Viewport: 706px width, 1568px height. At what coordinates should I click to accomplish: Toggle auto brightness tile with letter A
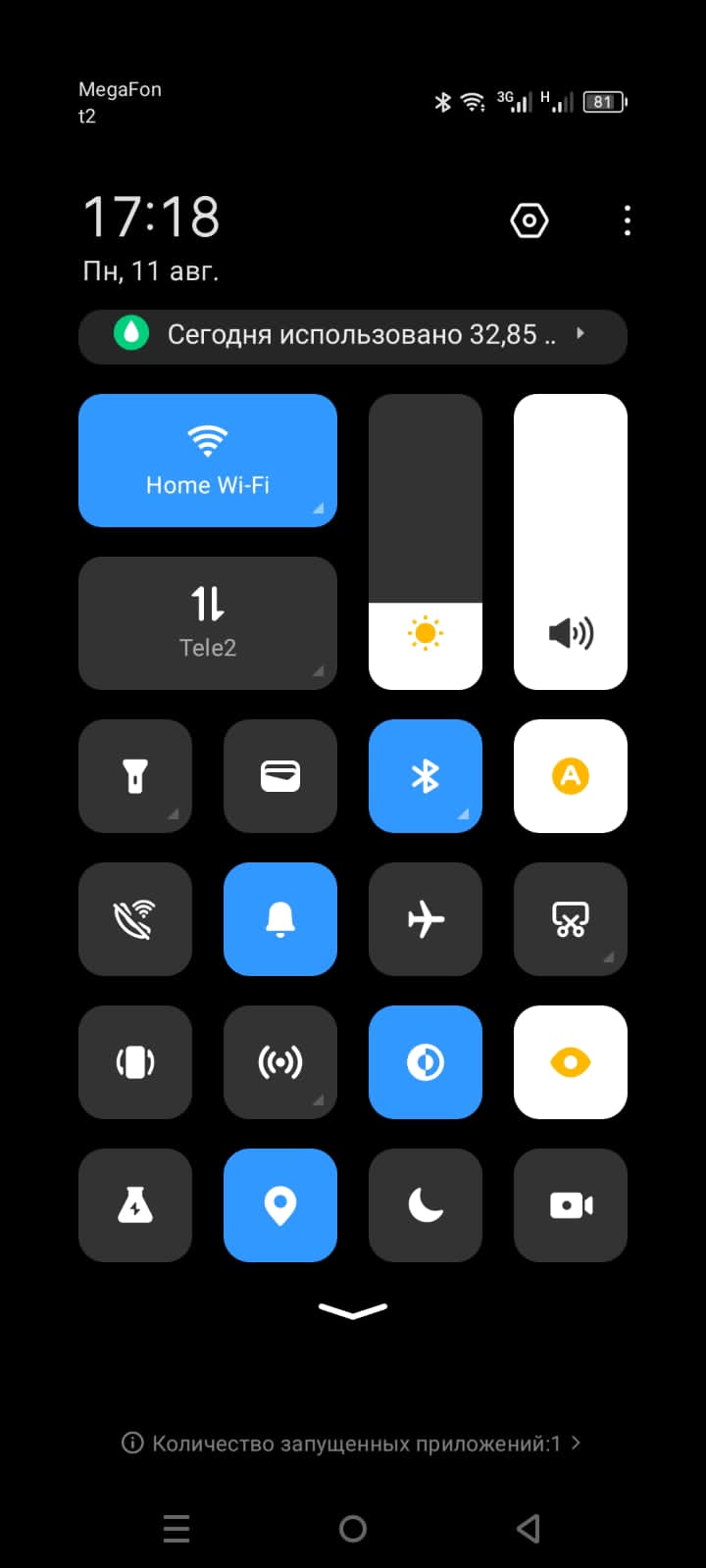[x=571, y=776]
